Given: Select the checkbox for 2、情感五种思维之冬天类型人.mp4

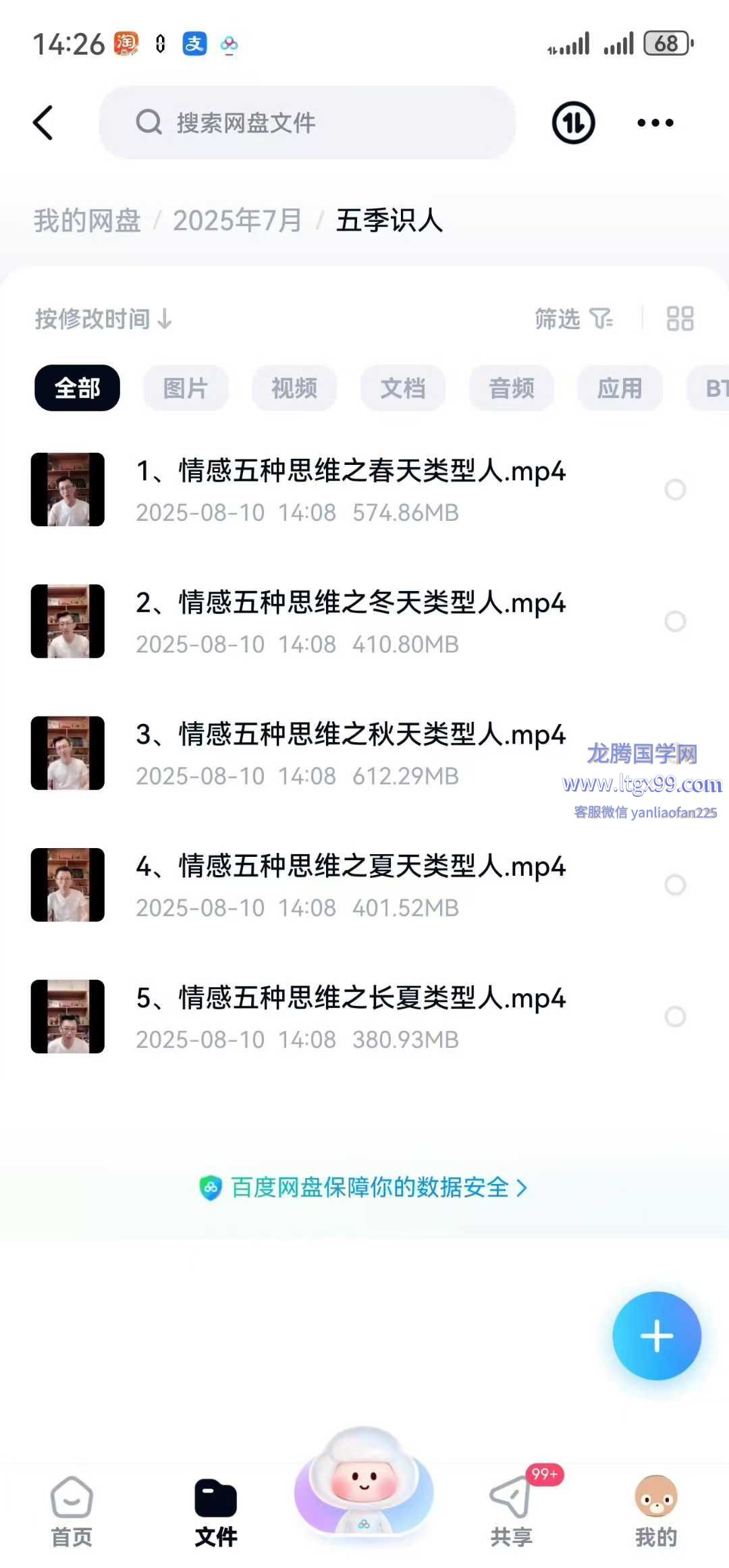Looking at the screenshot, I should (675, 621).
